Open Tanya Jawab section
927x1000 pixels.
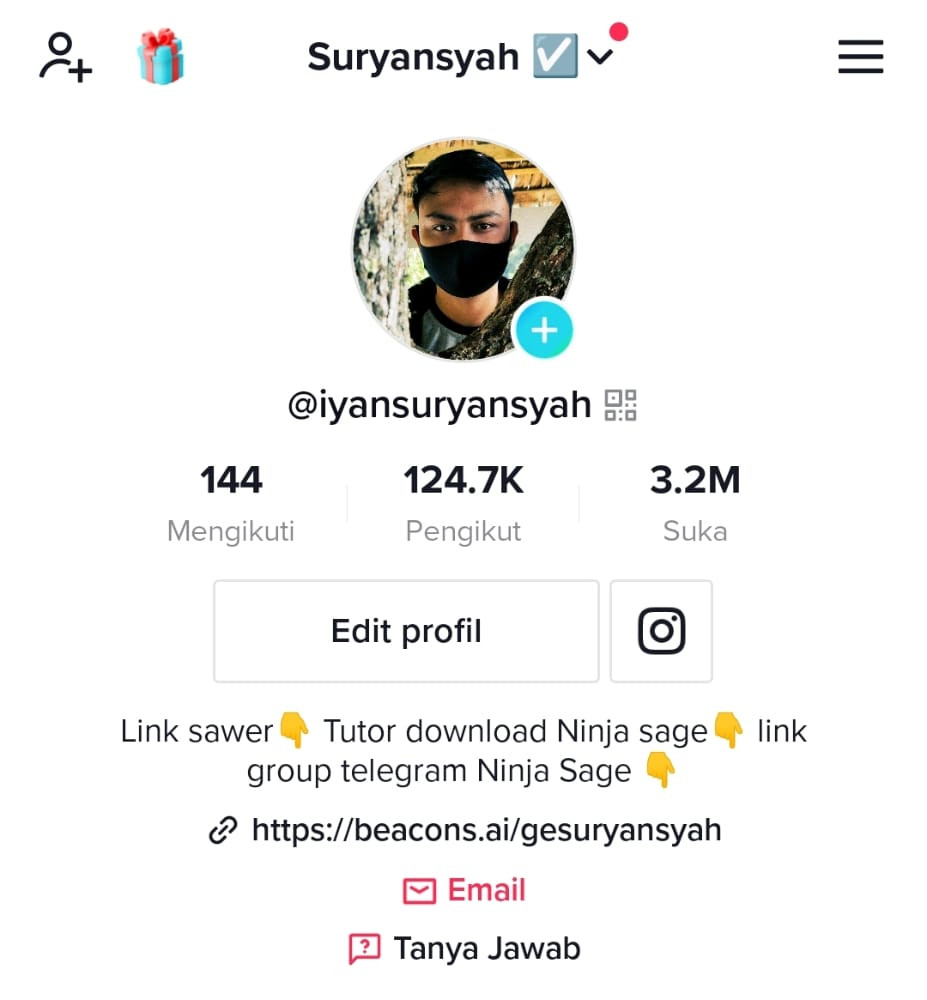(x=465, y=947)
